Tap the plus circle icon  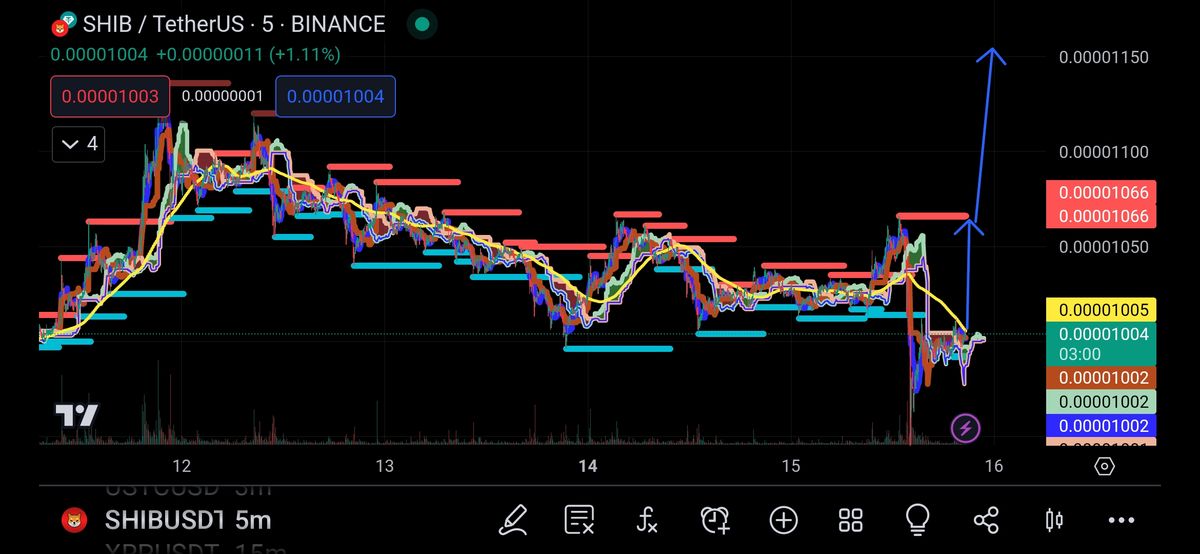click(x=783, y=519)
